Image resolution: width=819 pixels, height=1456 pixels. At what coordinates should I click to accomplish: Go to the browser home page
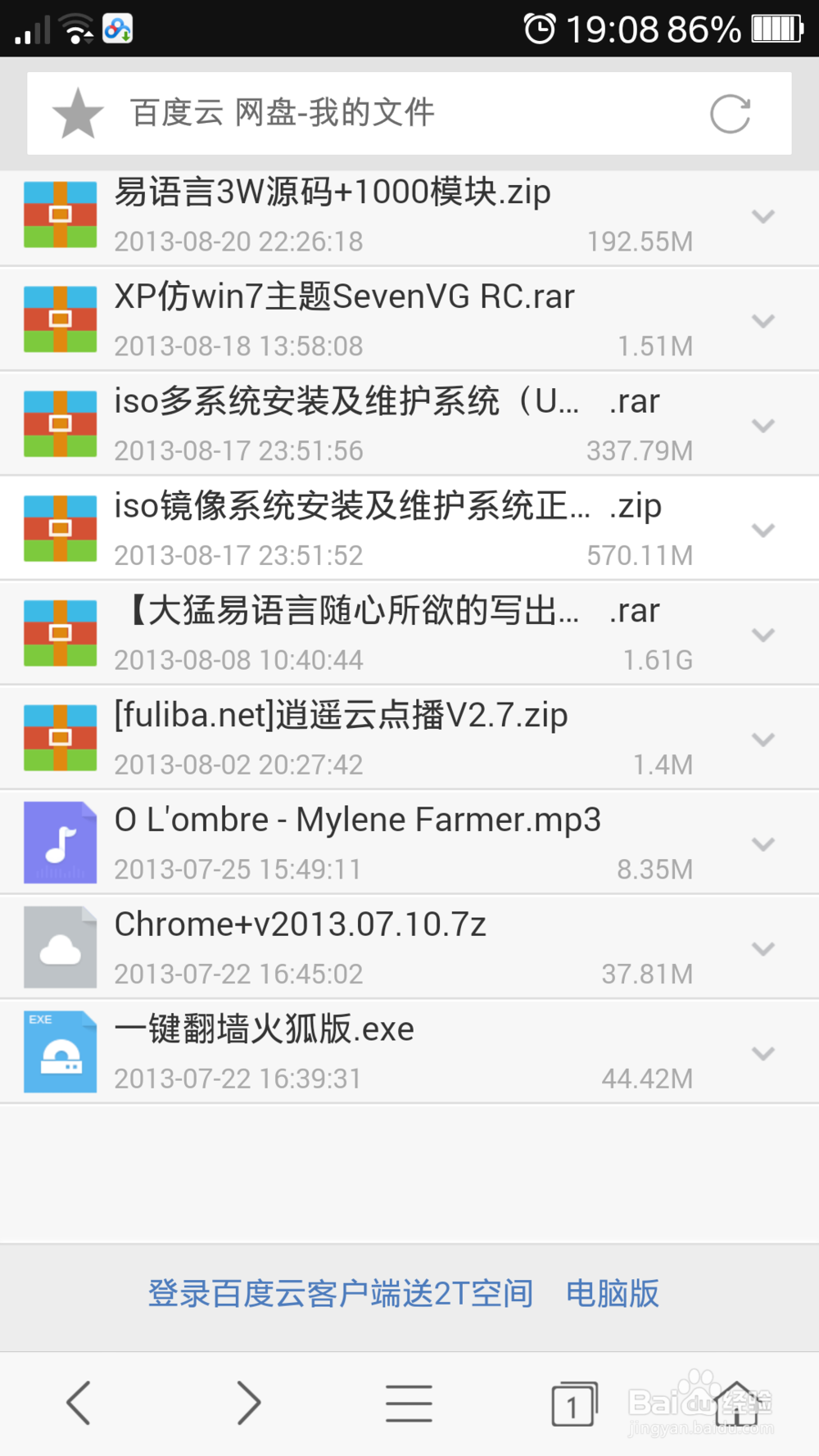point(737,1403)
